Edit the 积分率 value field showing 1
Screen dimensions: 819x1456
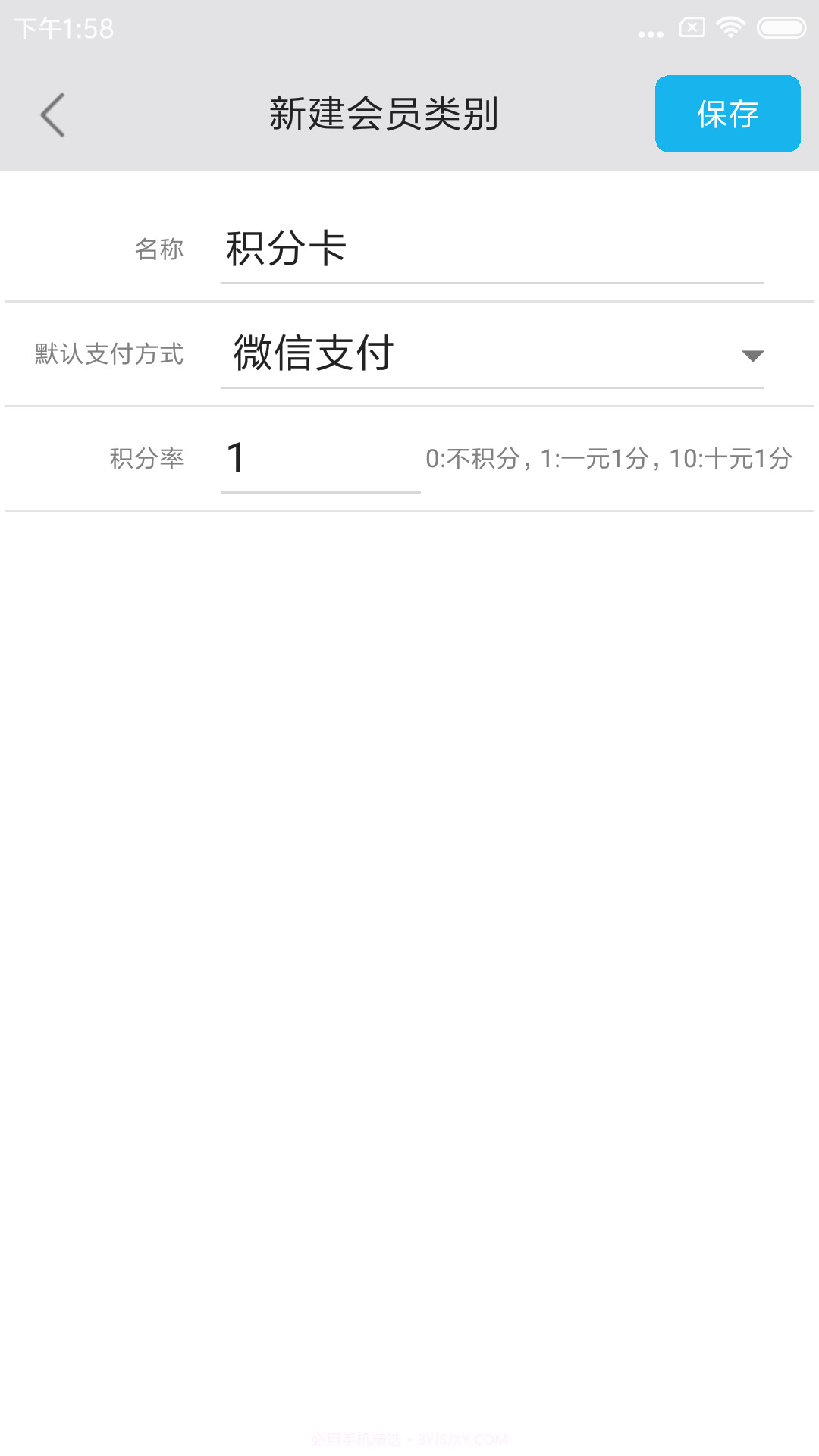click(318, 457)
